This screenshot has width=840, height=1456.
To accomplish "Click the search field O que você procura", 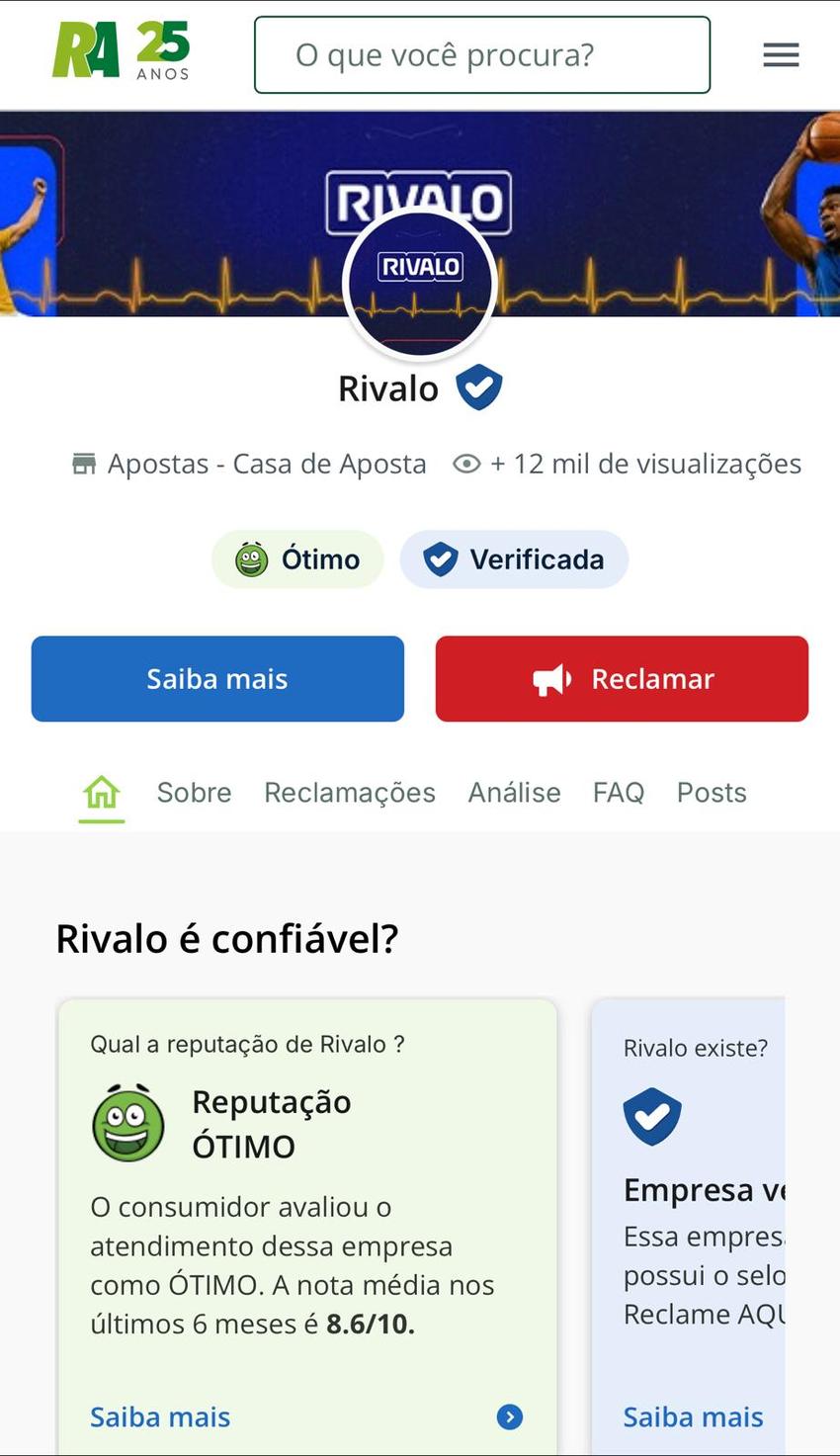I will pos(481,54).
